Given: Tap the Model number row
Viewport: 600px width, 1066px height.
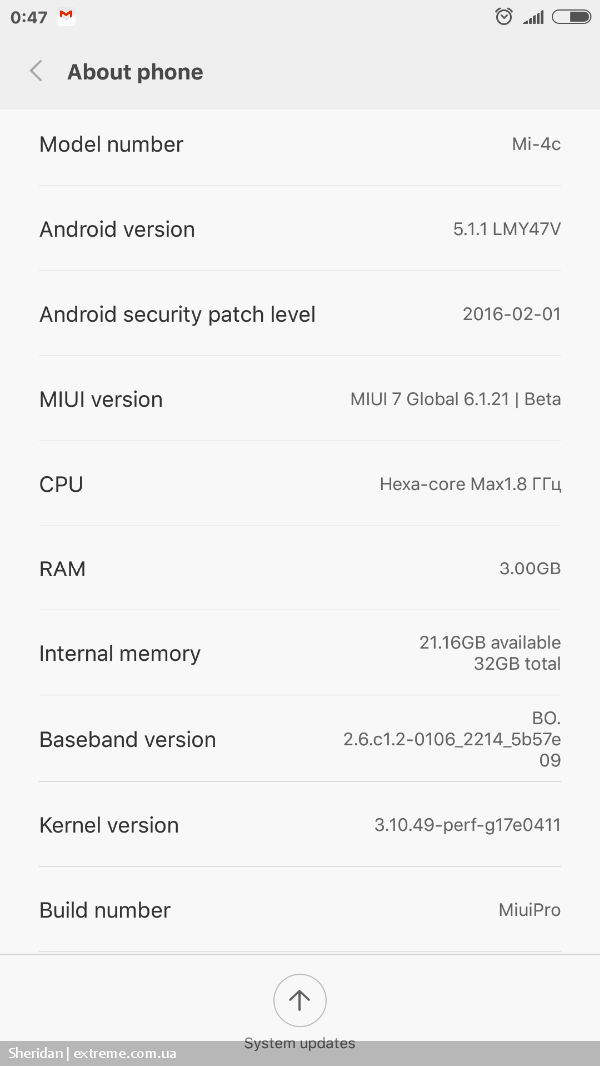Looking at the screenshot, I should click(x=300, y=144).
